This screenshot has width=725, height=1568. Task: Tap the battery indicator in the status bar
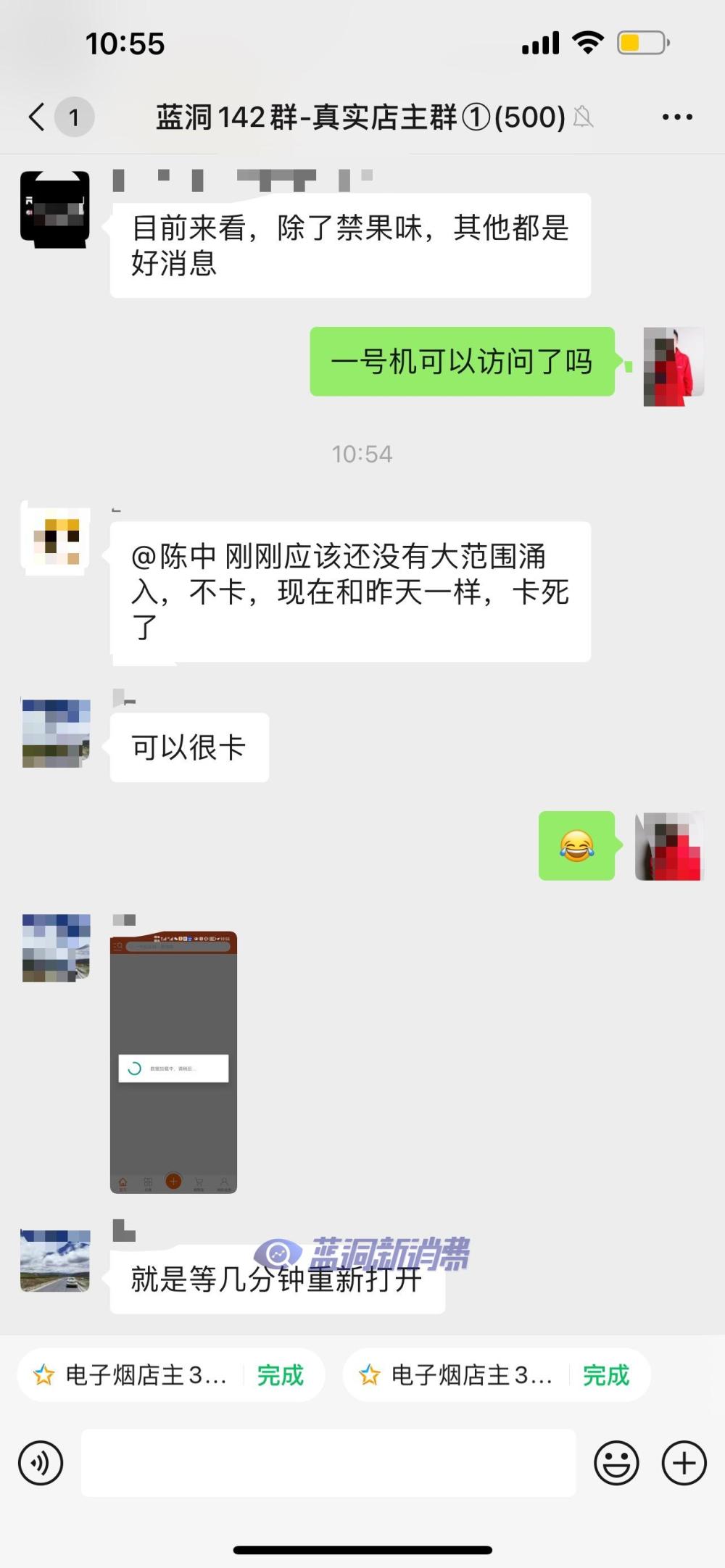[639, 43]
